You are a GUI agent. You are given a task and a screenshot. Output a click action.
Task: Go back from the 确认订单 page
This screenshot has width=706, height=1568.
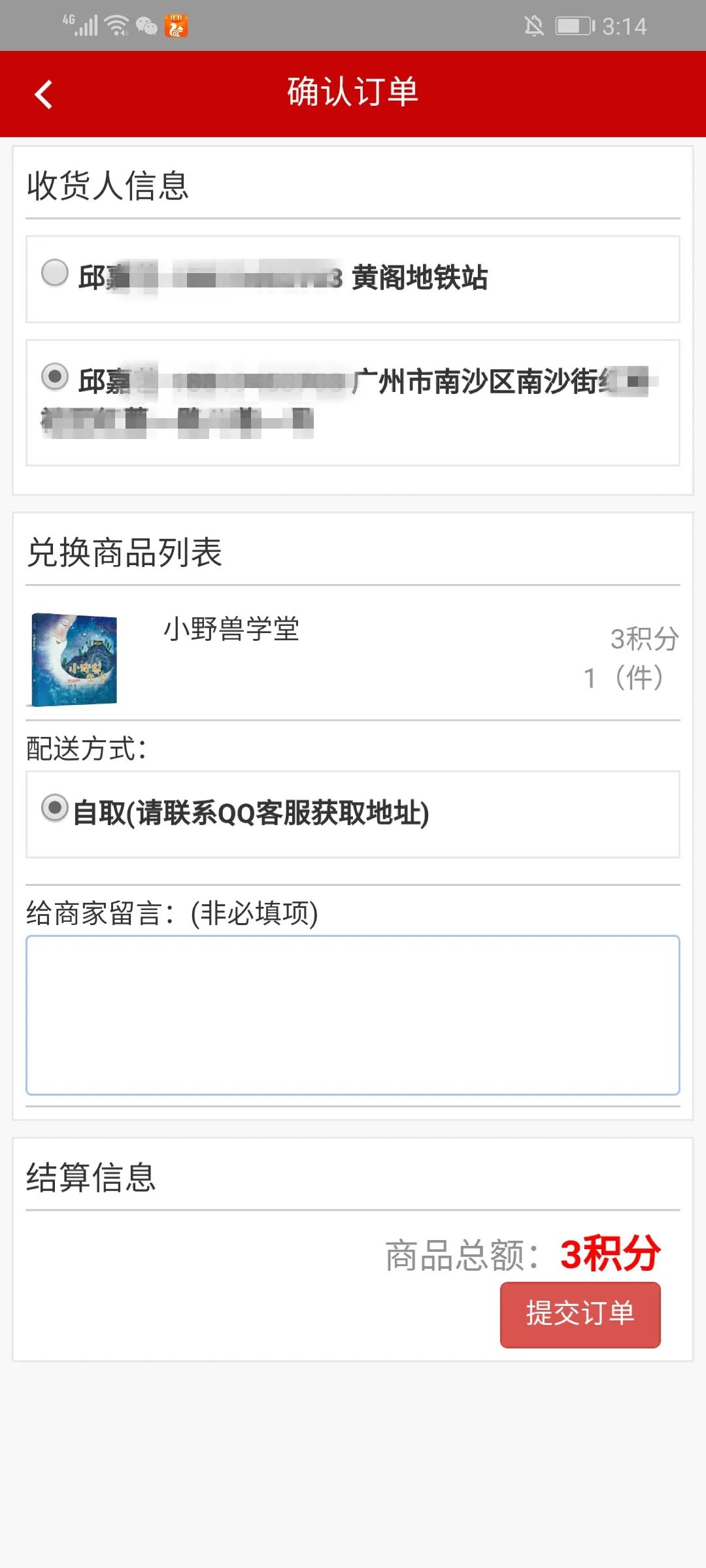click(x=43, y=94)
